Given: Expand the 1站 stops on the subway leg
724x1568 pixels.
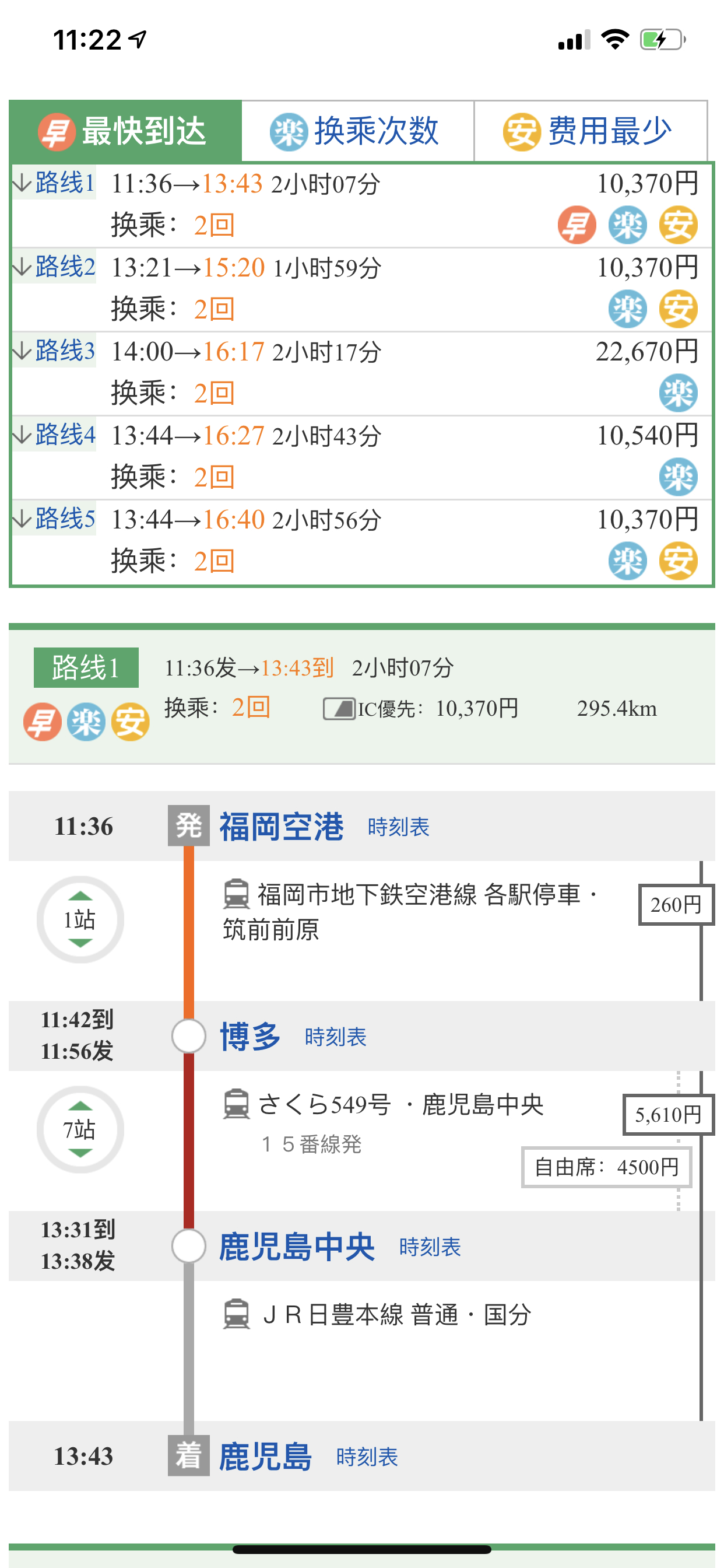Looking at the screenshot, I should pyautogui.click(x=80, y=919).
